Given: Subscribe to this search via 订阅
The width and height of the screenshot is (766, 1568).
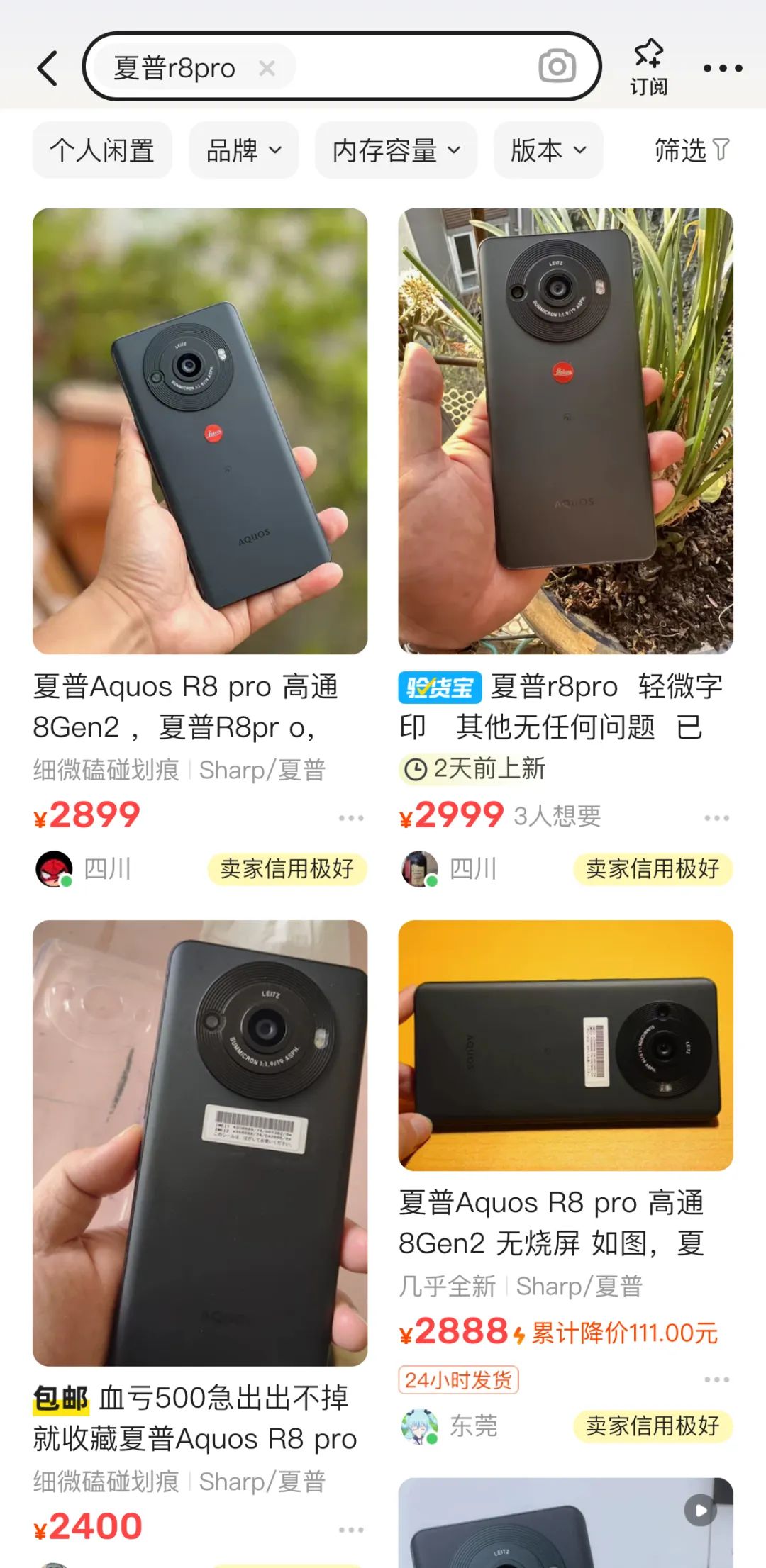Looking at the screenshot, I should tap(648, 67).
